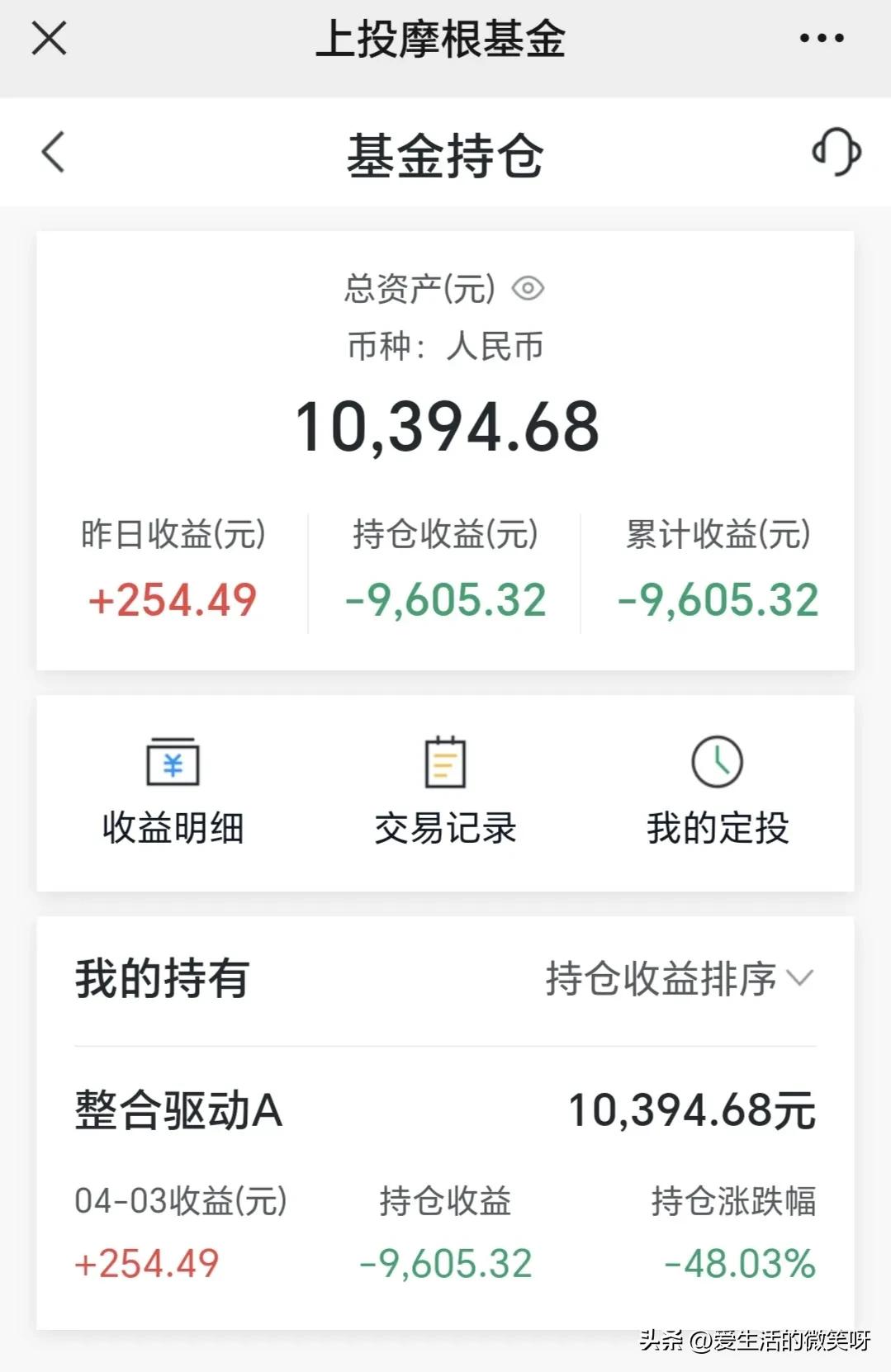Tap the total asset amount 10,394.68

point(446,425)
